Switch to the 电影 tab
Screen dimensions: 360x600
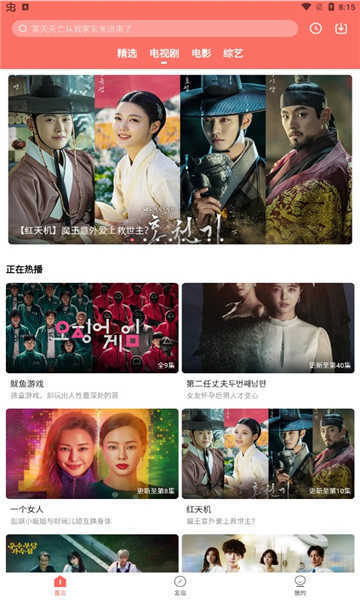tap(201, 53)
